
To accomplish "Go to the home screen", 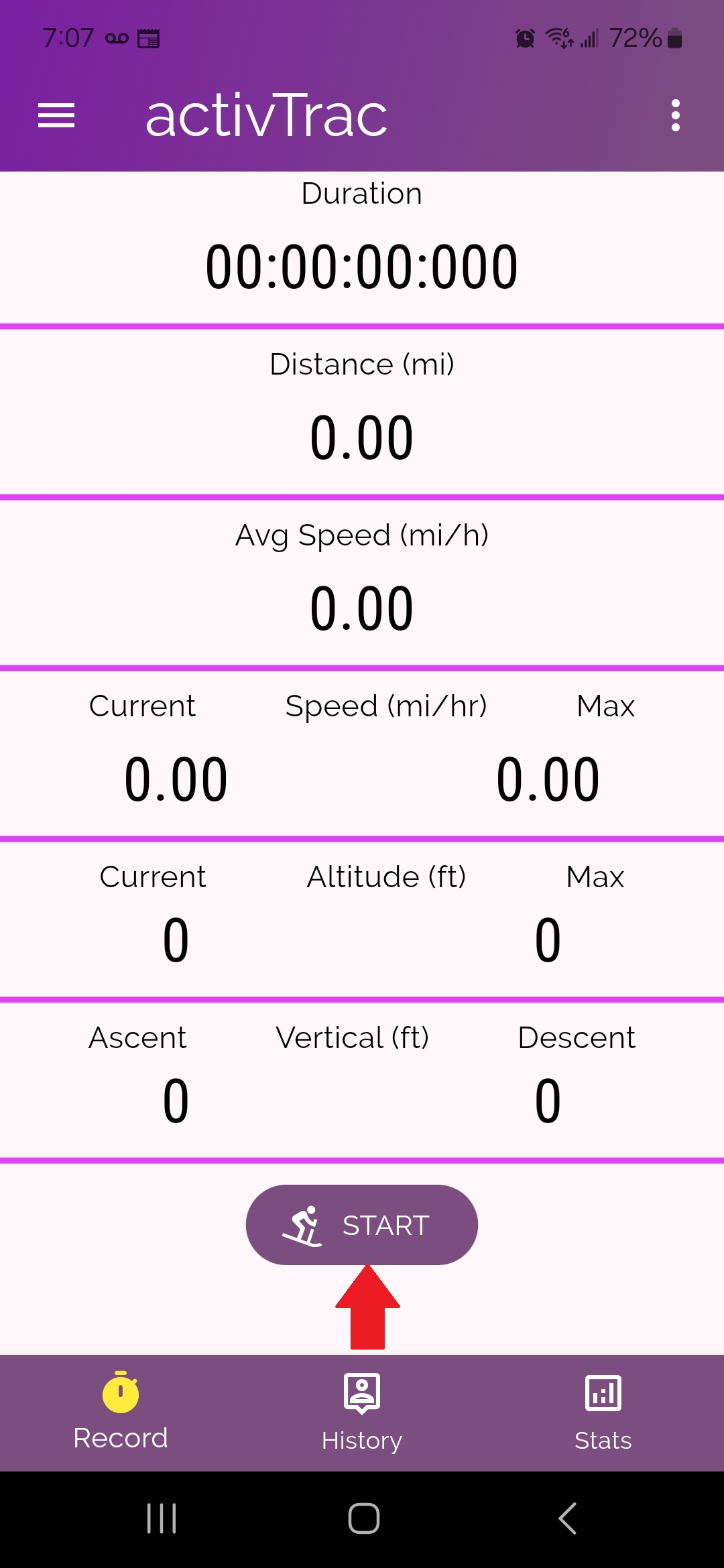I will tap(363, 1518).
